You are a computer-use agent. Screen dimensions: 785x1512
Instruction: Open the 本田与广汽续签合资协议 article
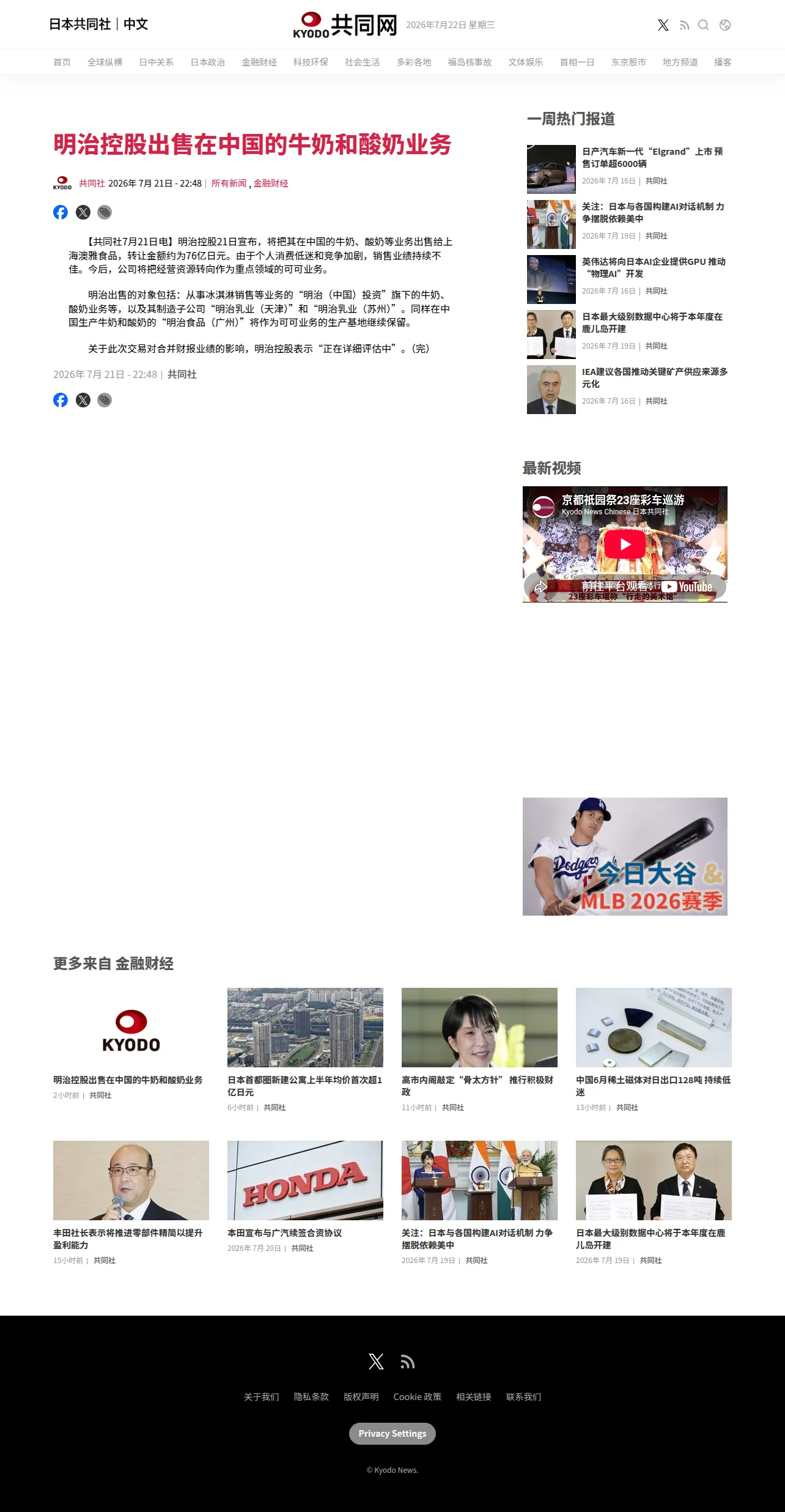pyautogui.click(x=284, y=1232)
